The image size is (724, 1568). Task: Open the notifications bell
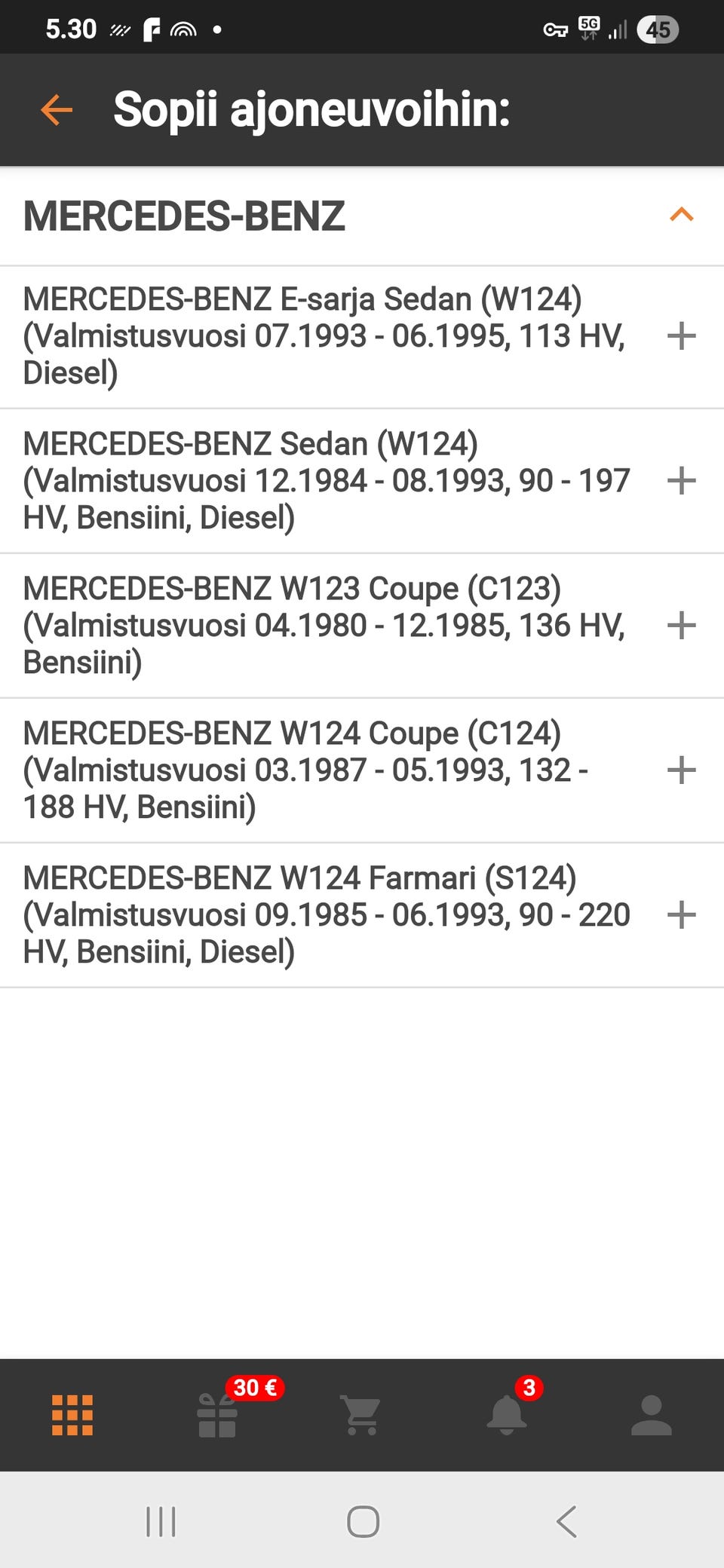(507, 1415)
